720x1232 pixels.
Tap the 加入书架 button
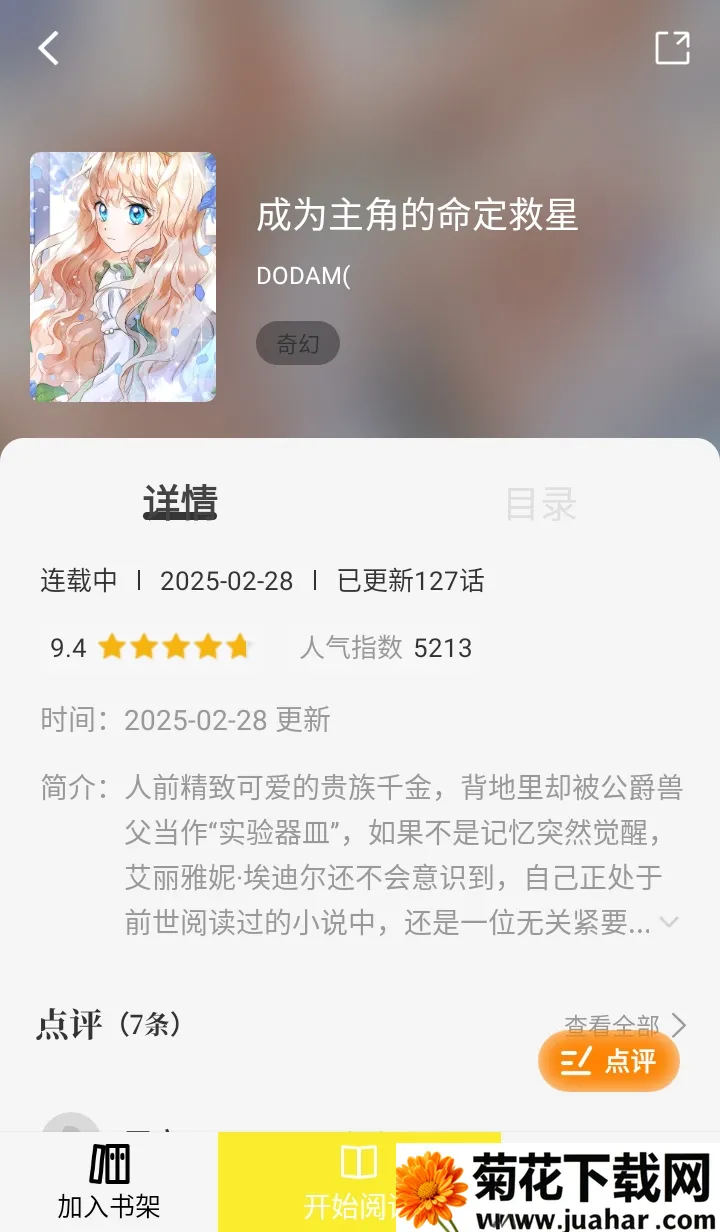(110, 1183)
